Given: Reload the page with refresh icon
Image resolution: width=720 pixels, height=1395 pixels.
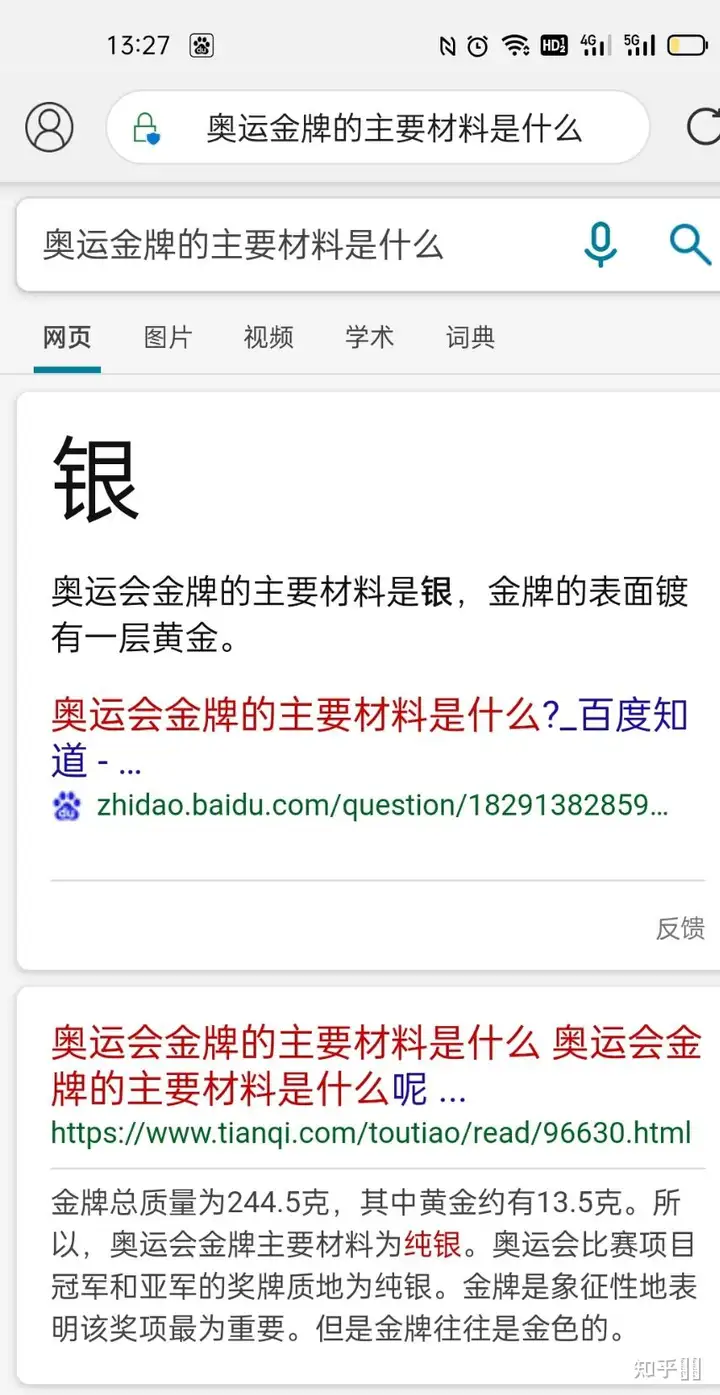Looking at the screenshot, I should pyautogui.click(x=704, y=127).
